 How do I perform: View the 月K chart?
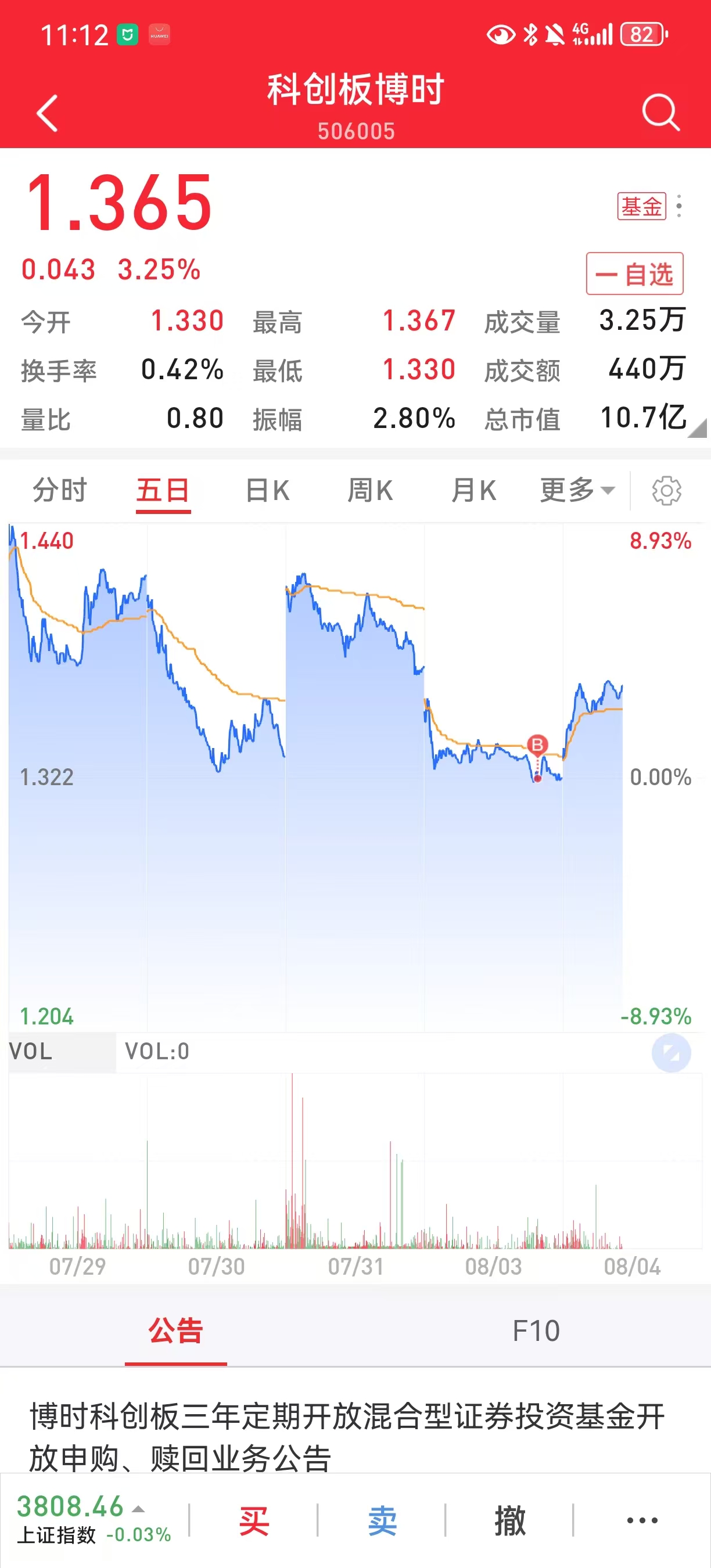click(x=473, y=491)
